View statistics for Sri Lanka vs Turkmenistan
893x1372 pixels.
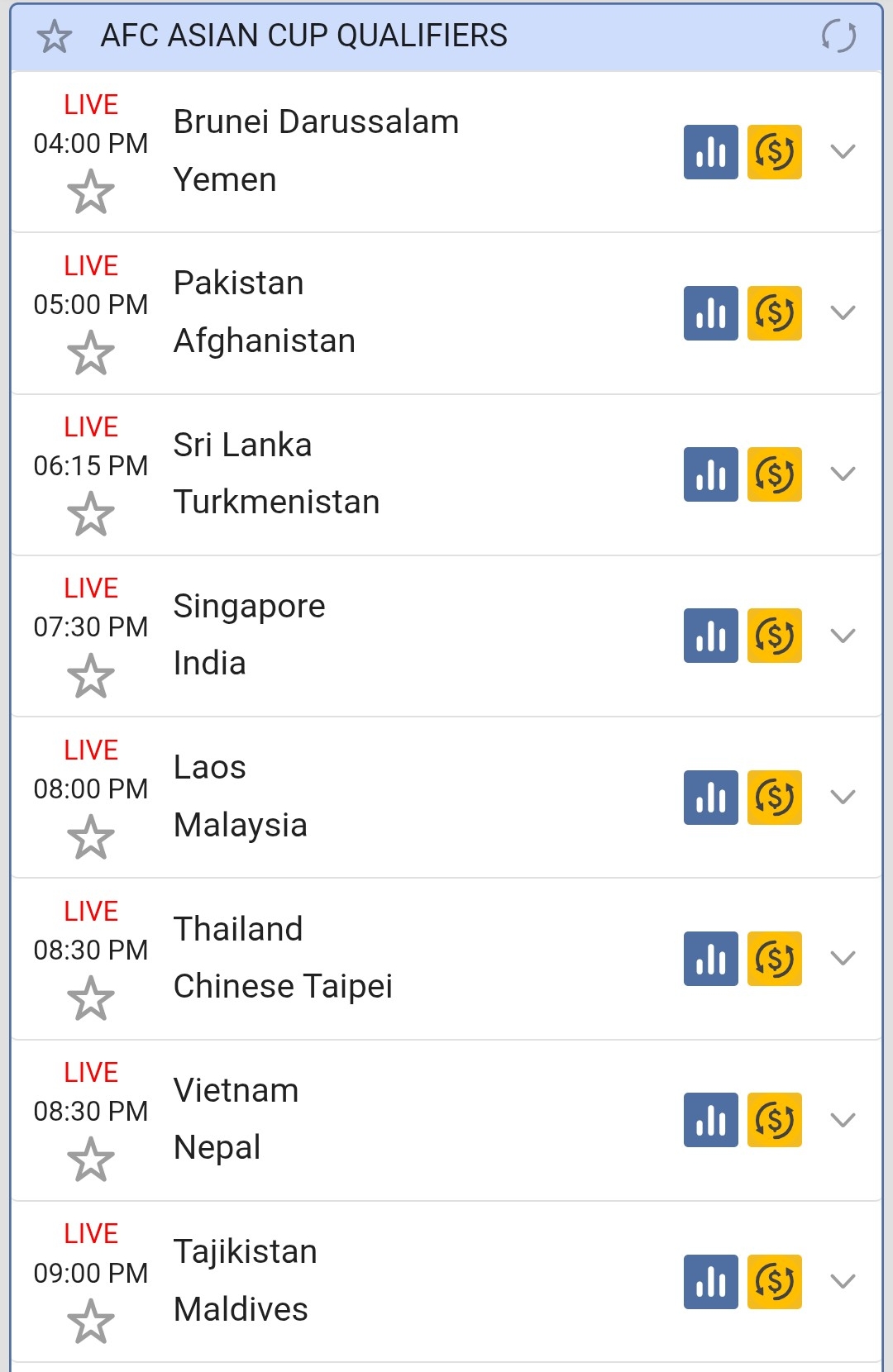tap(710, 474)
